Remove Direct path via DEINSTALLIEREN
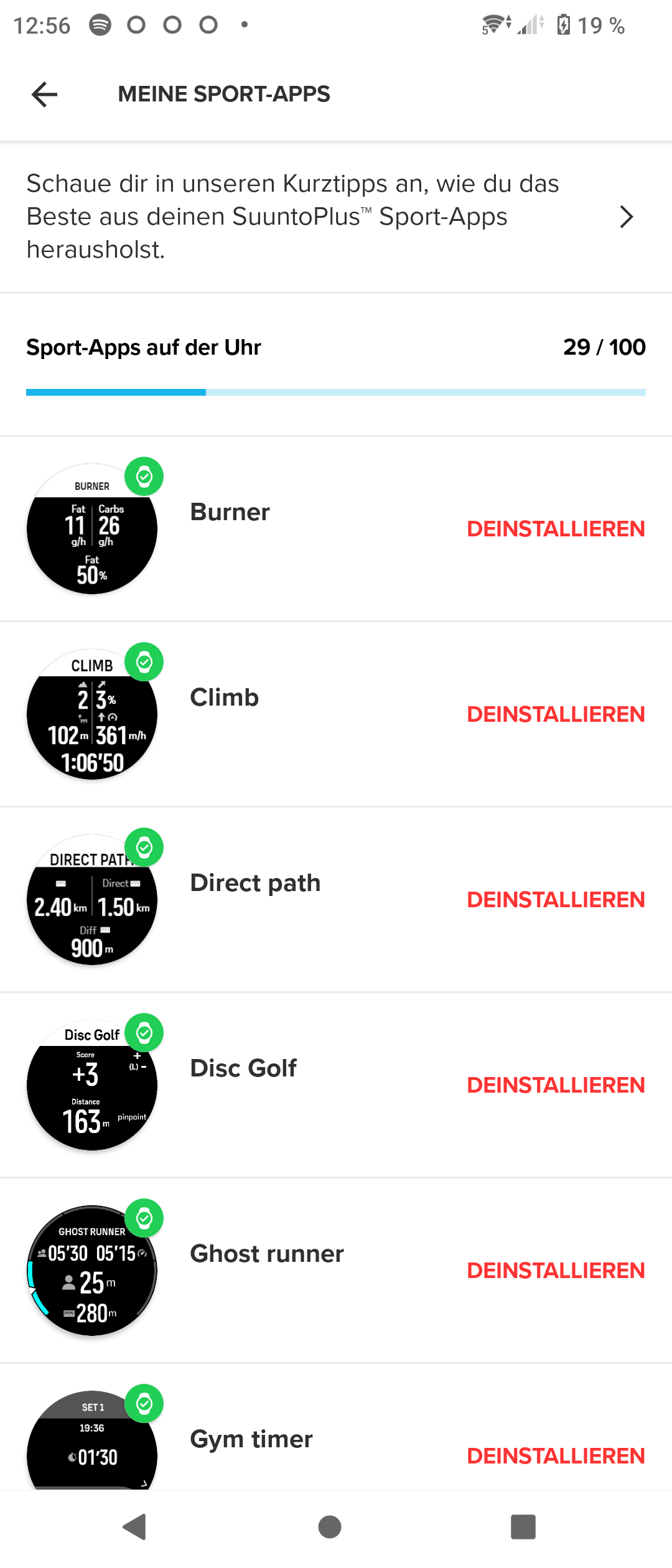This screenshot has height=1568, width=672. click(x=556, y=900)
